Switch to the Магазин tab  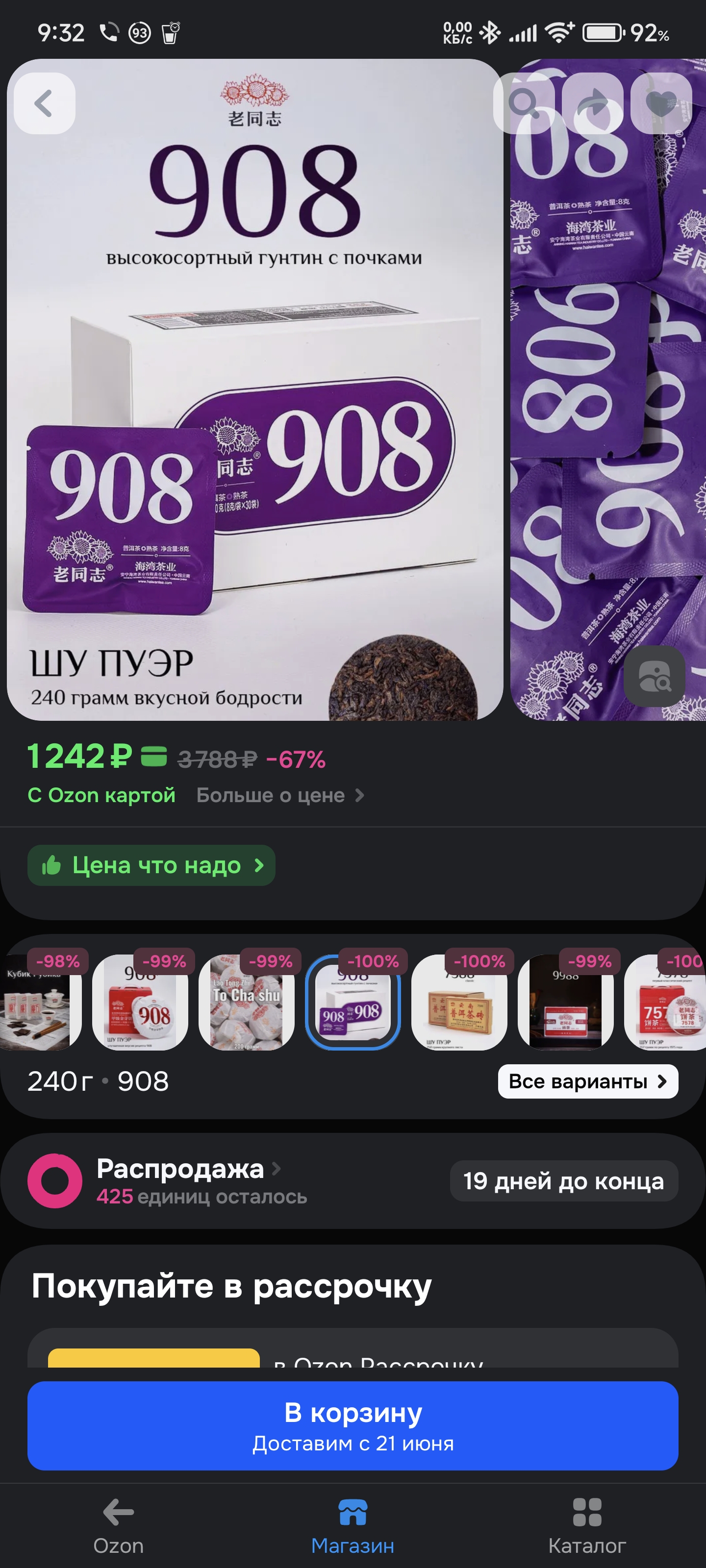point(353,1525)
